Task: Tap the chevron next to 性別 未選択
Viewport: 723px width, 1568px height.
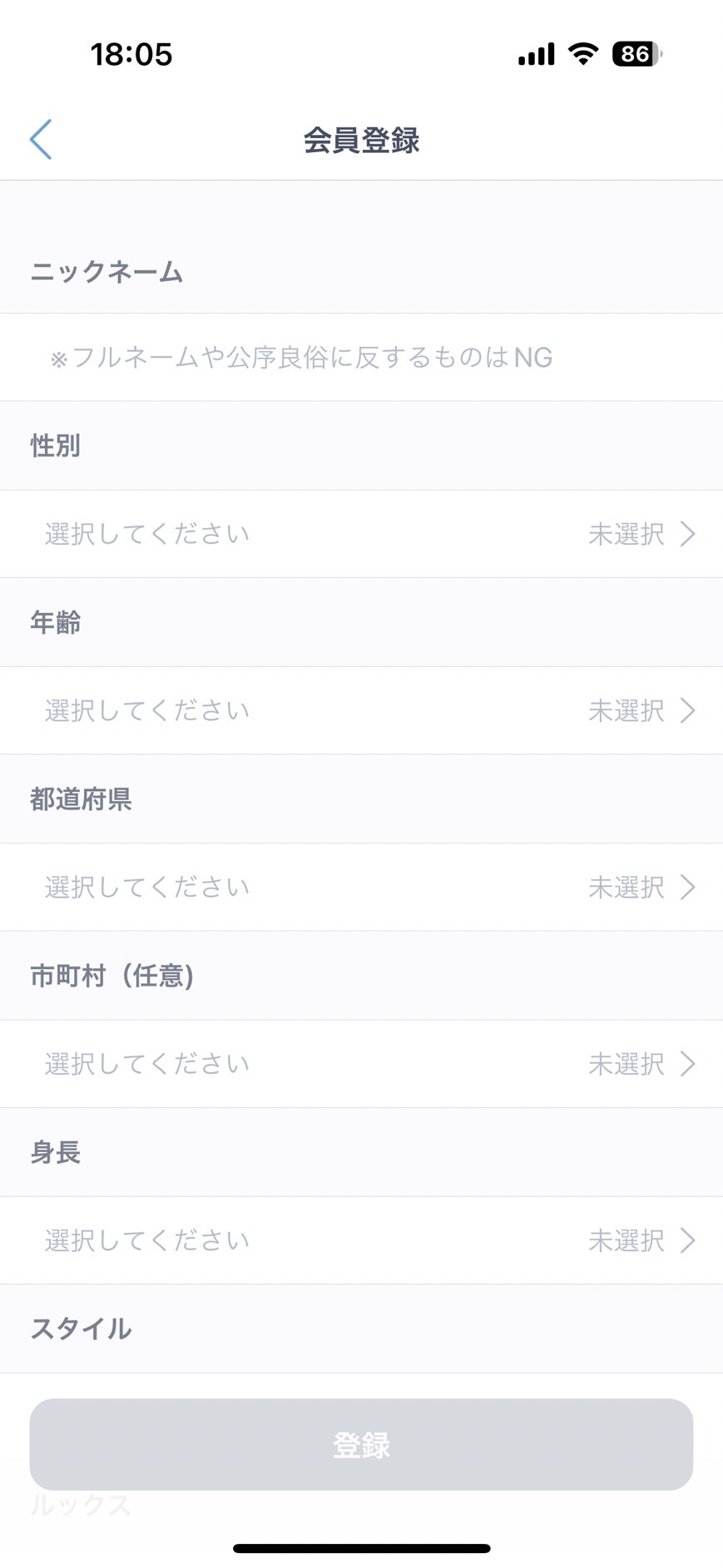Action: click(x=688, y=535)
